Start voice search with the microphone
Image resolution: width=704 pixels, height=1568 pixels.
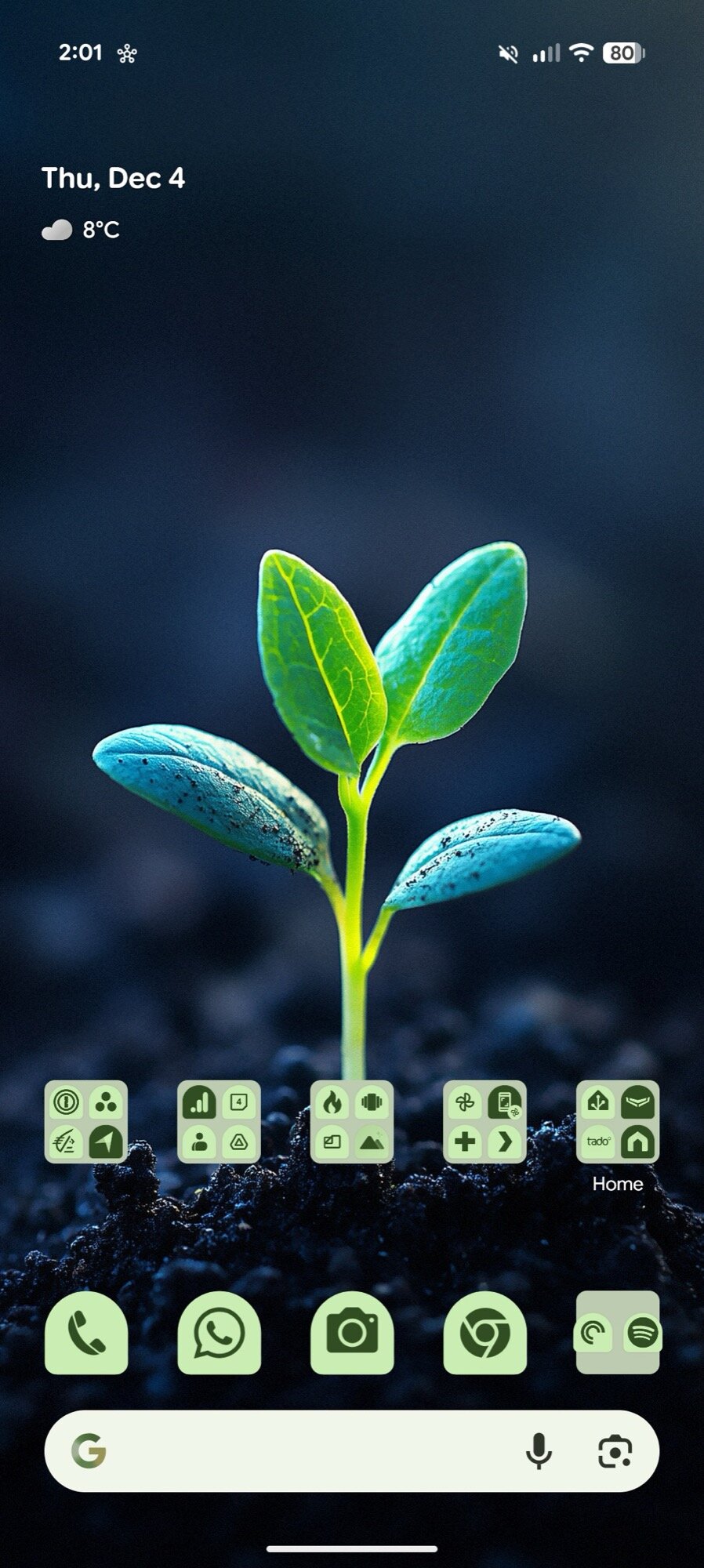539,1451
